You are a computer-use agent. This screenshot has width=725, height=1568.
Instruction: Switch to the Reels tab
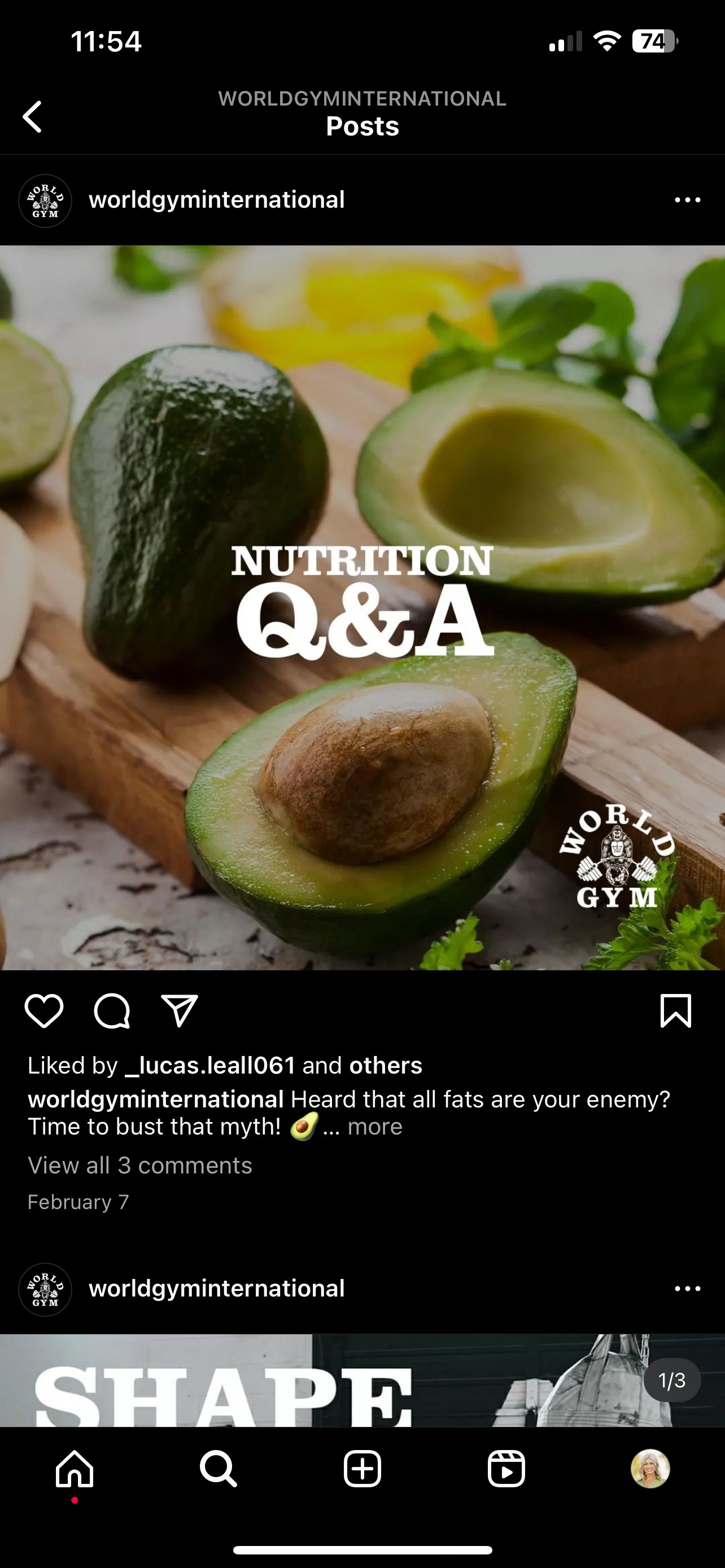click(x=506, y=1469)
